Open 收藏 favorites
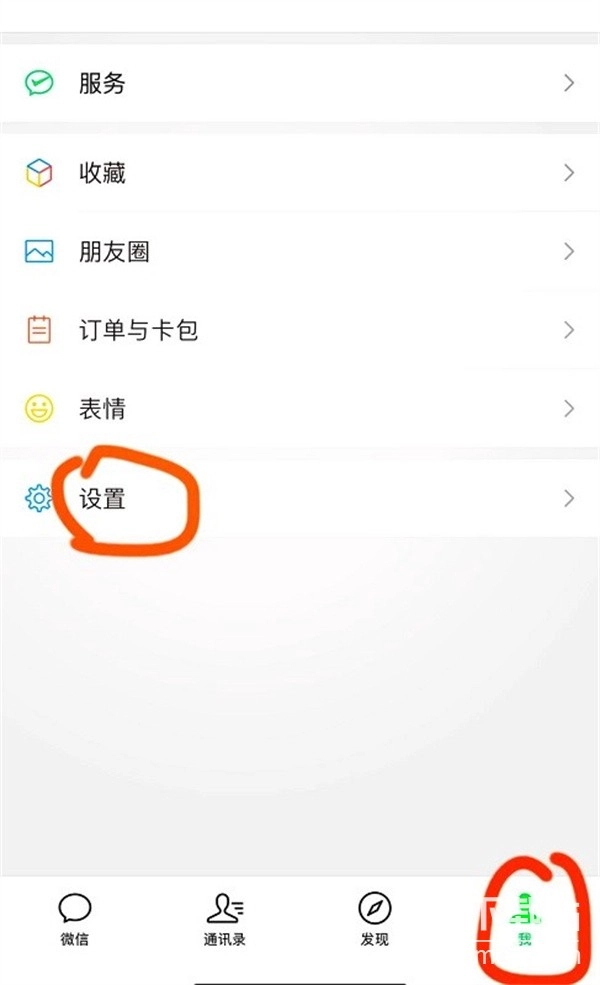 click(300, 173)
